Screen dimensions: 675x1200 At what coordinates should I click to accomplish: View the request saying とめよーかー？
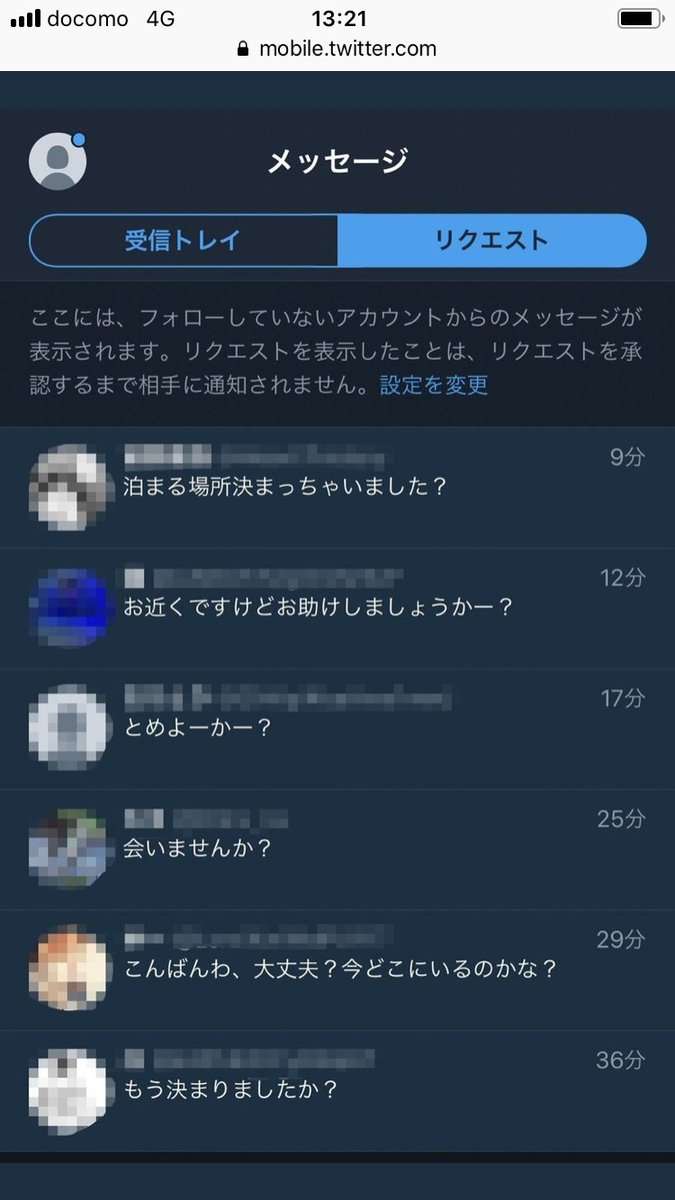(x=337, y=728)
